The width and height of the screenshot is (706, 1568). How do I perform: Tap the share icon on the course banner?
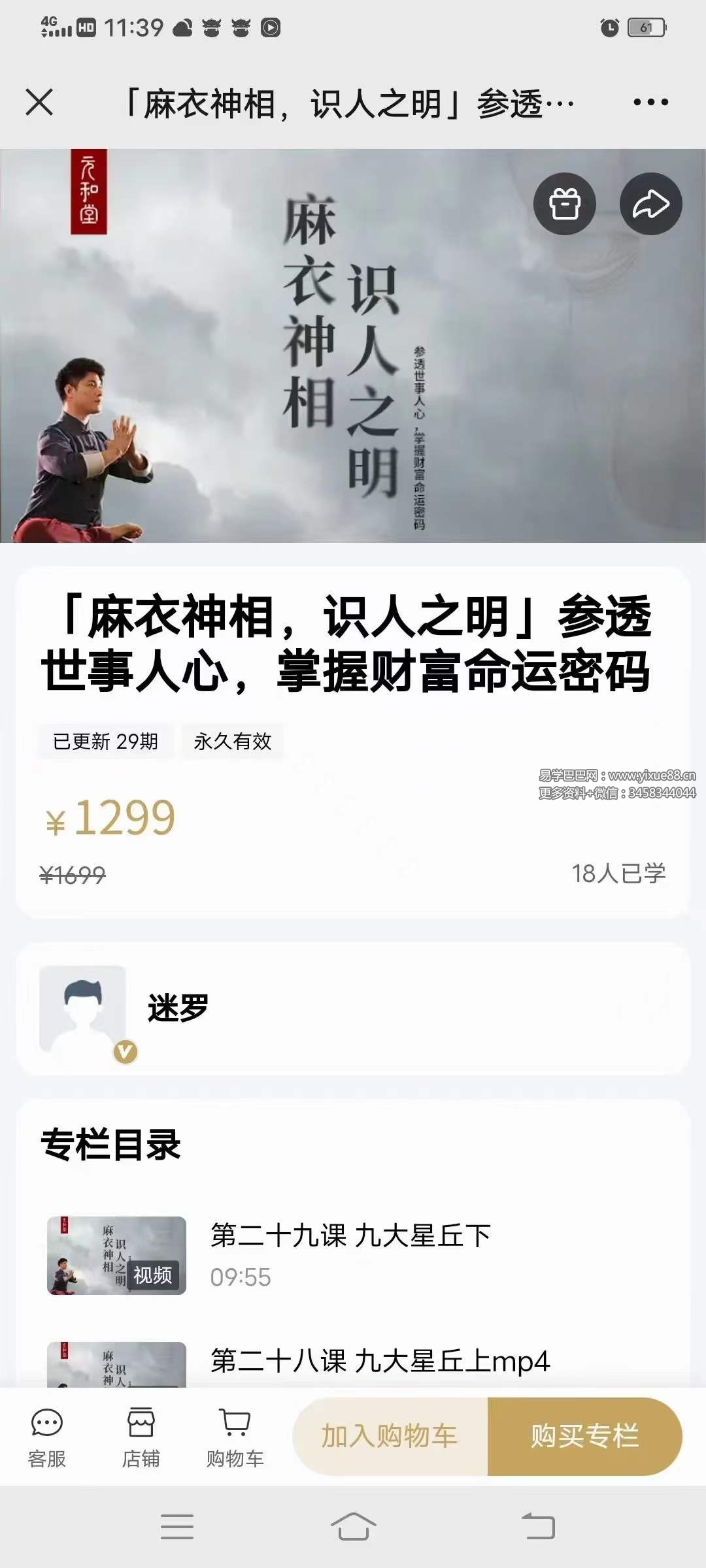[652, 203]
